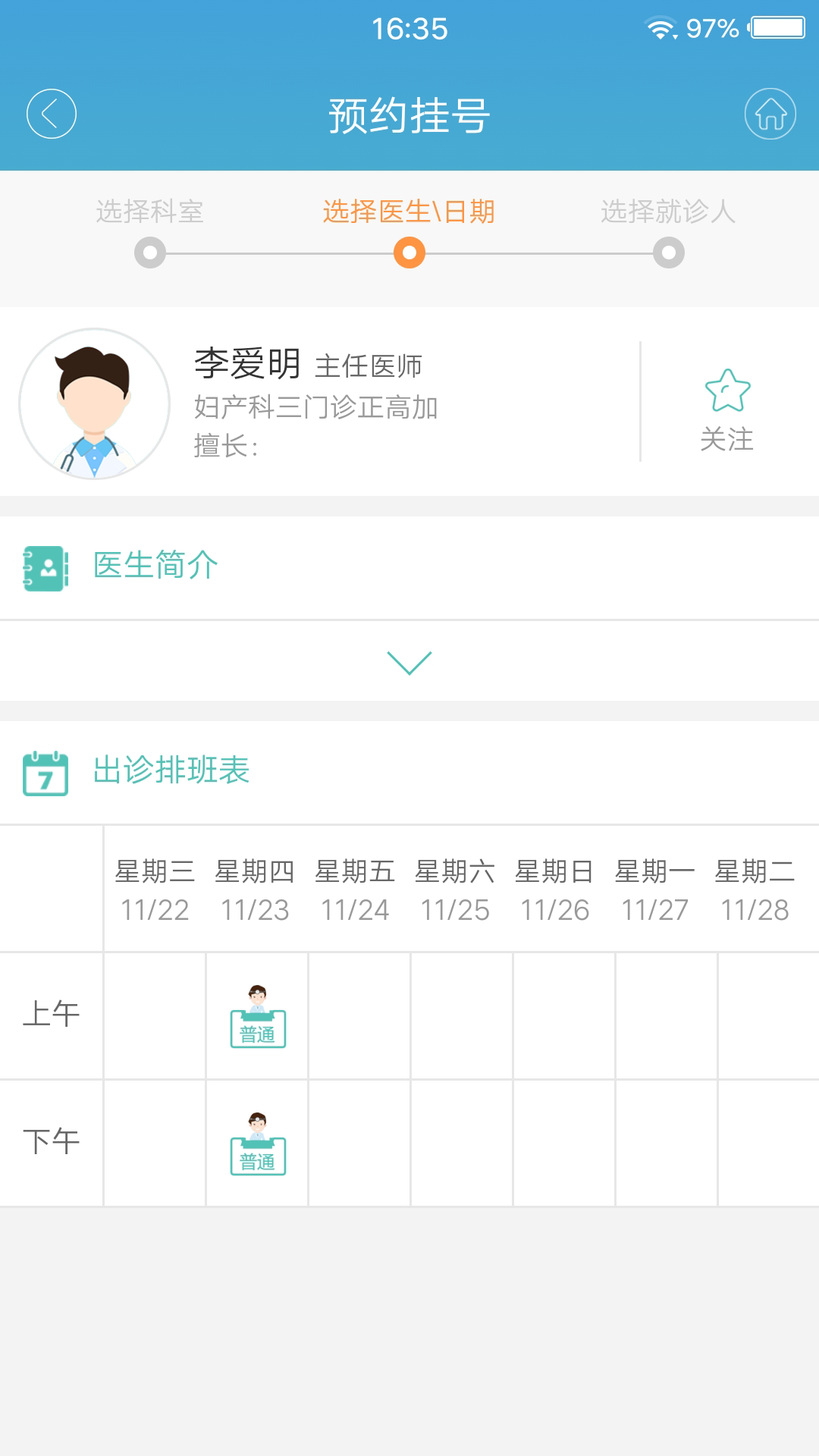Follow doctor 李爱明 with the star
Image resolution: width=819 pixels, height=1456 pixels.
click(x=726, y=408)
